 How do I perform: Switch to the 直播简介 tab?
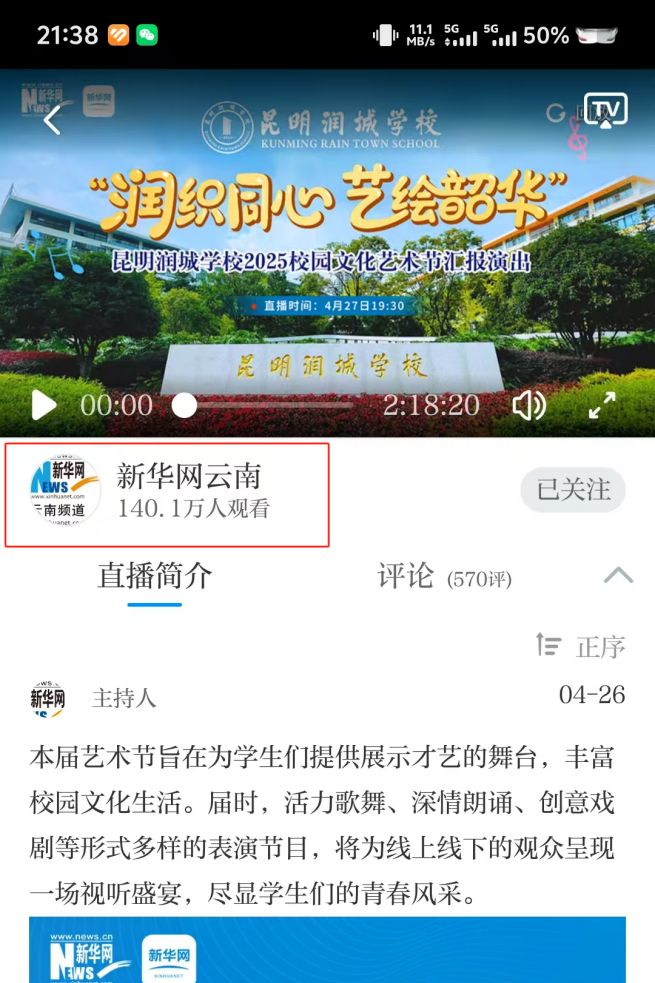tap(155, 576)
